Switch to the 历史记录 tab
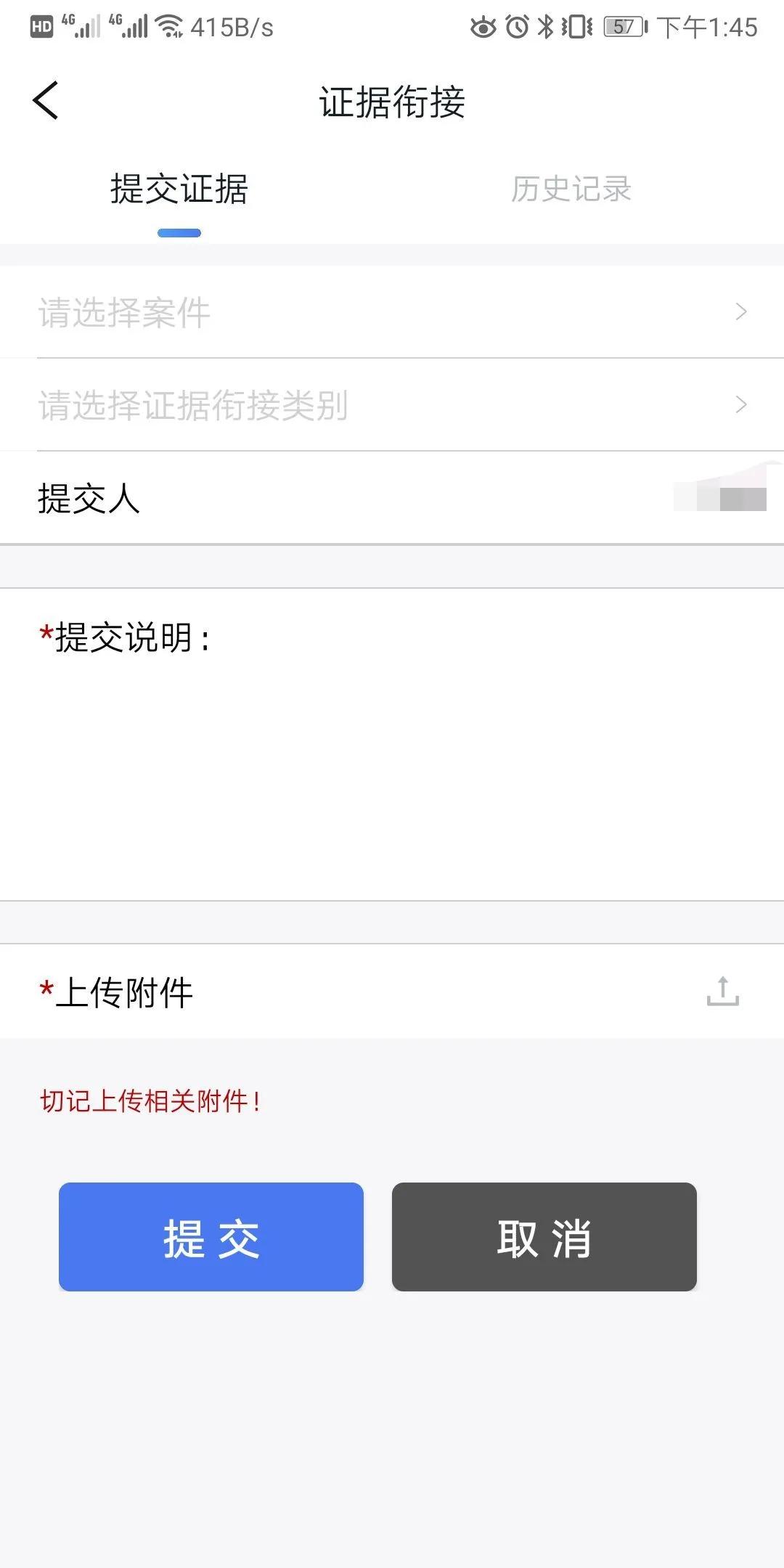 coord(572,190)
